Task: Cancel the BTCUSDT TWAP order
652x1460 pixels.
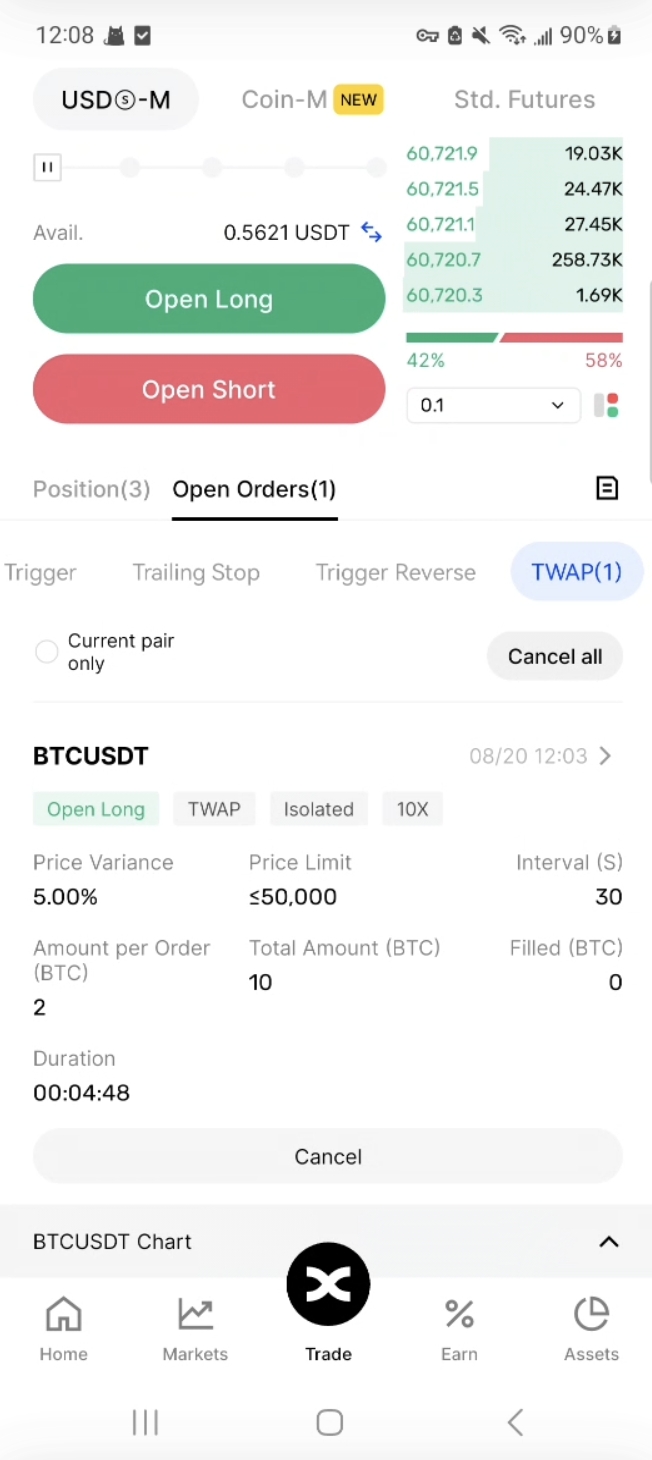Action: pos(328,1157)
